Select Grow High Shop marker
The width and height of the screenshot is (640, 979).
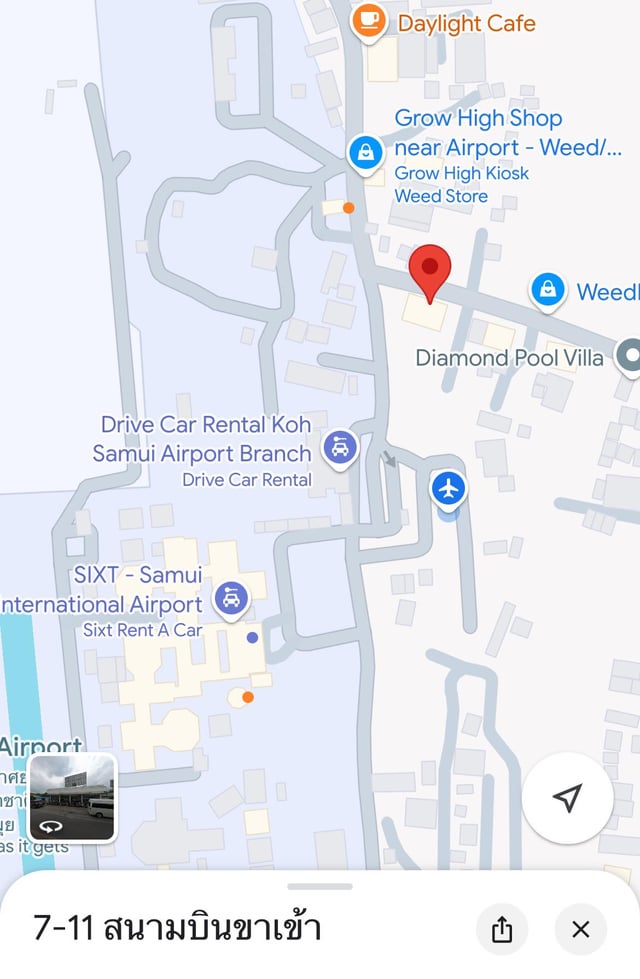[x=366, y=153]
